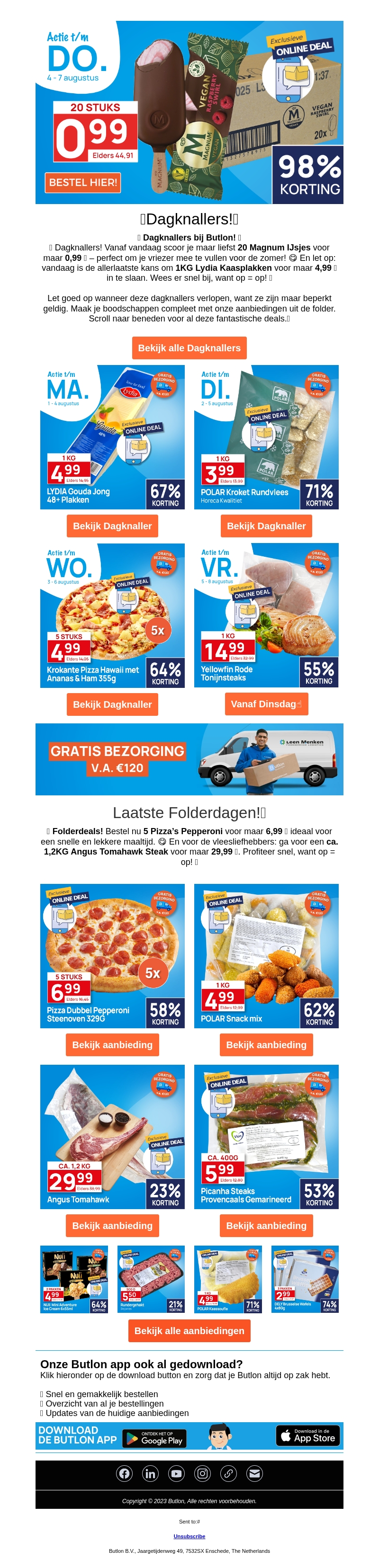Tap the Unsubscribe link

189,1536
